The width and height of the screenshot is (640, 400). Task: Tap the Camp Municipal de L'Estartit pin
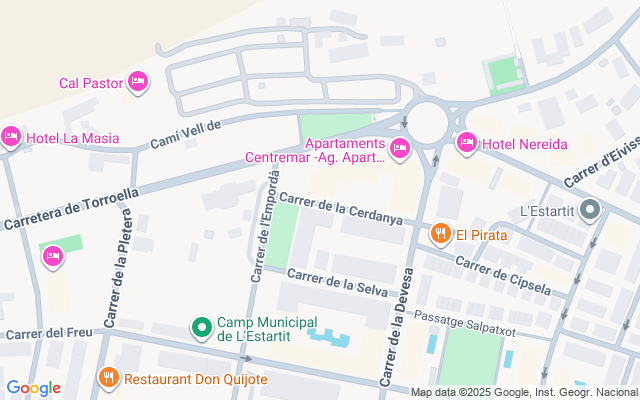[202, 327]
